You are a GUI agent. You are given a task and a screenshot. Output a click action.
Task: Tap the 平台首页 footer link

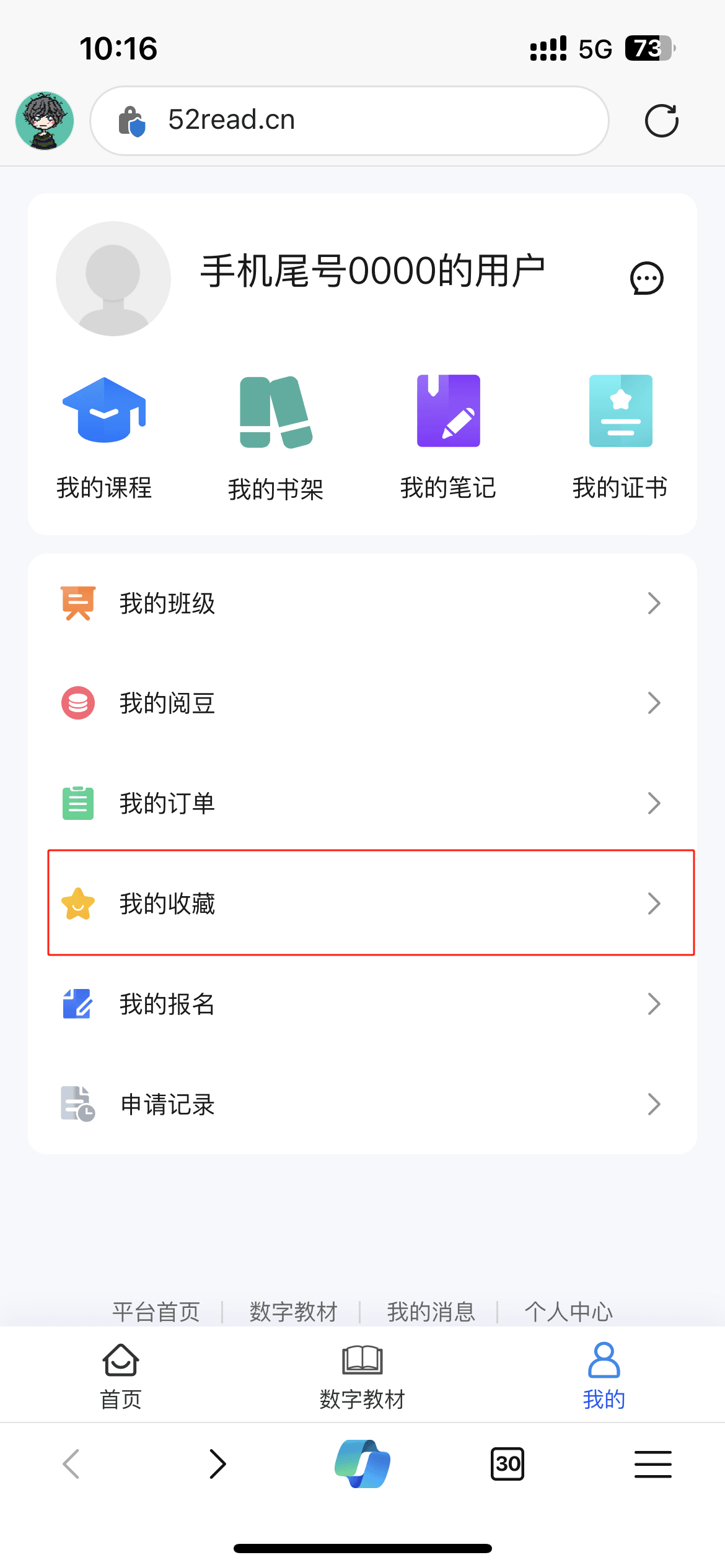coord(156,1312)
